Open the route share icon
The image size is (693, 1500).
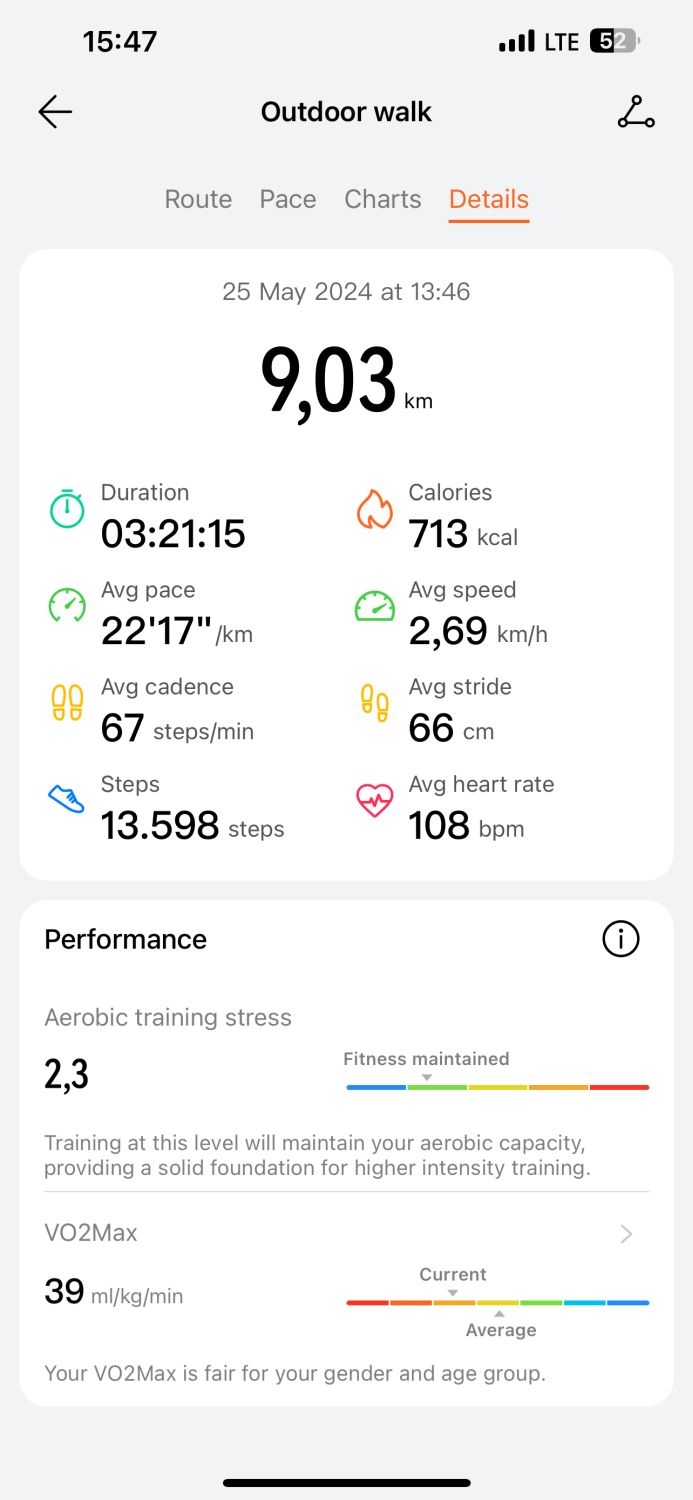point(635,112)
